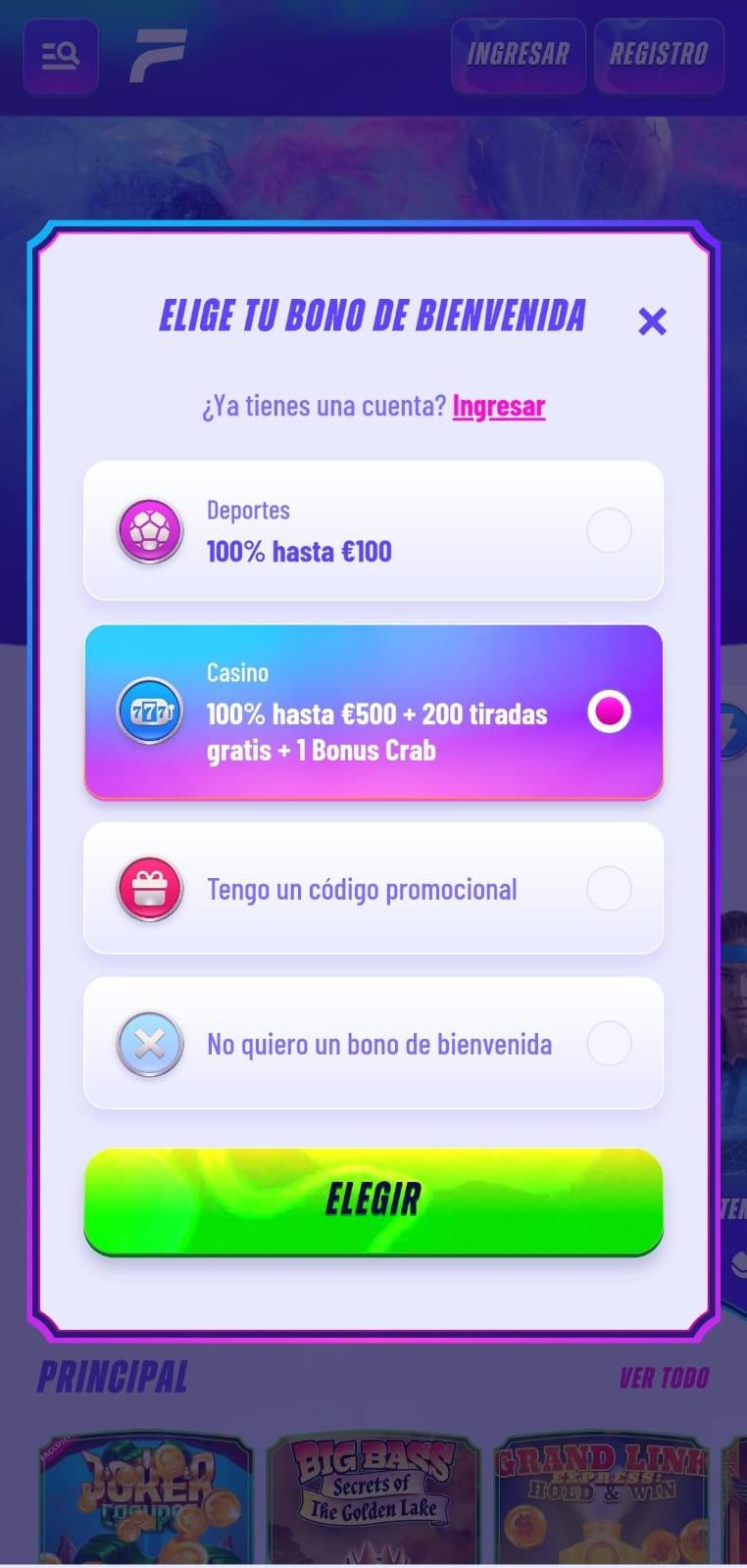Open Big Bass Secrets of the Golden Lake
747x1568 pixels.
pos(373,1498)
